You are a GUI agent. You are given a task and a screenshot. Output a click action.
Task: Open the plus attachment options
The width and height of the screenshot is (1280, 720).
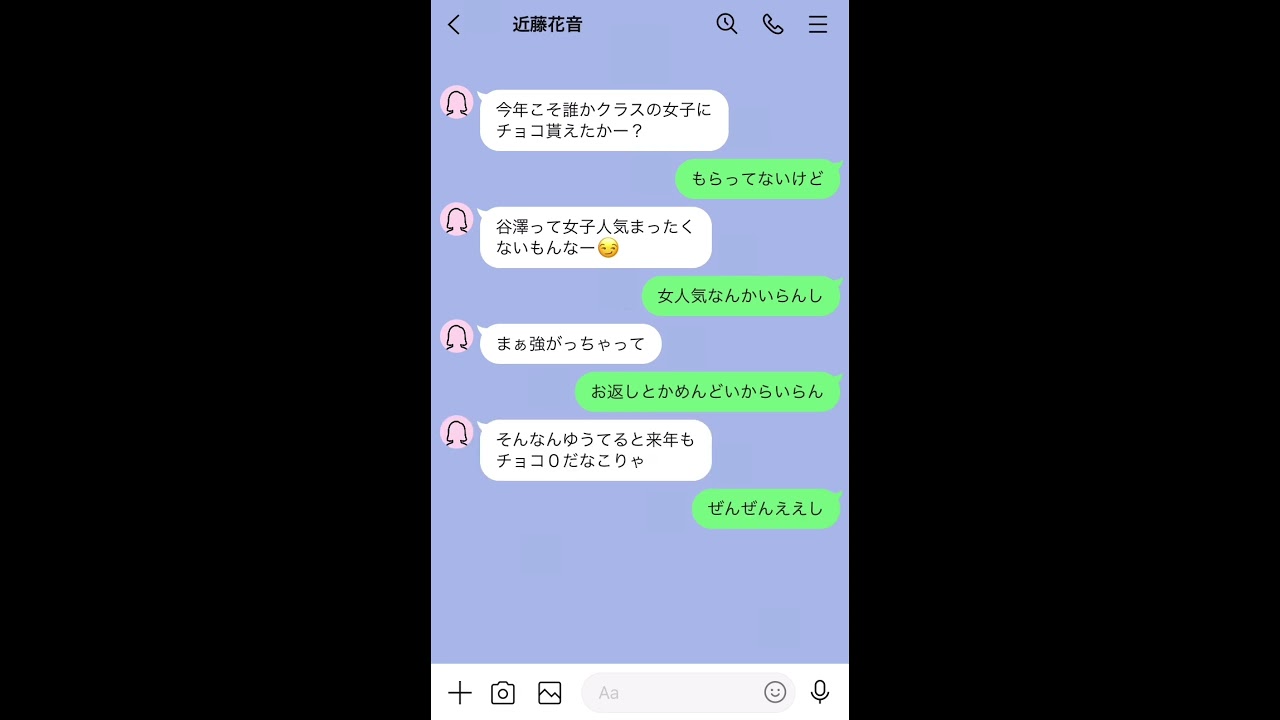click(x=459, y=692)
